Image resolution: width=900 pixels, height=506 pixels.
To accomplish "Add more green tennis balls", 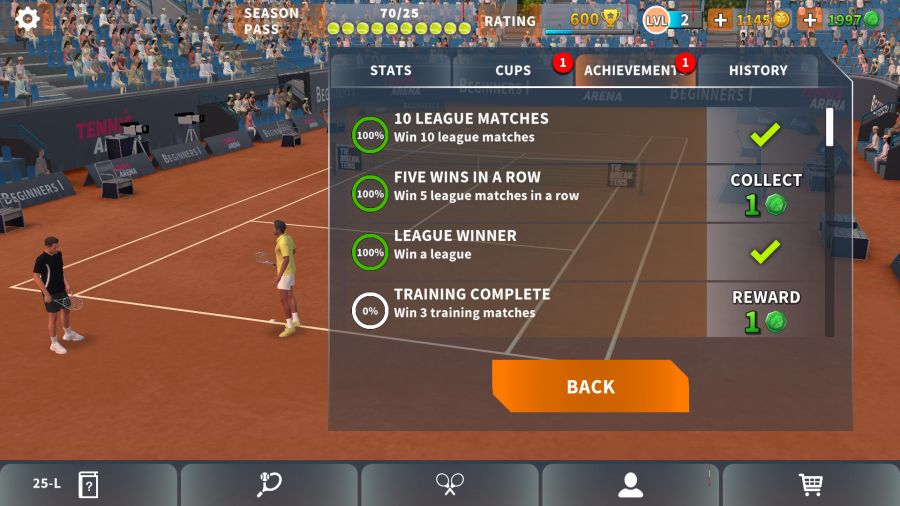I will [x=810, y=20].
